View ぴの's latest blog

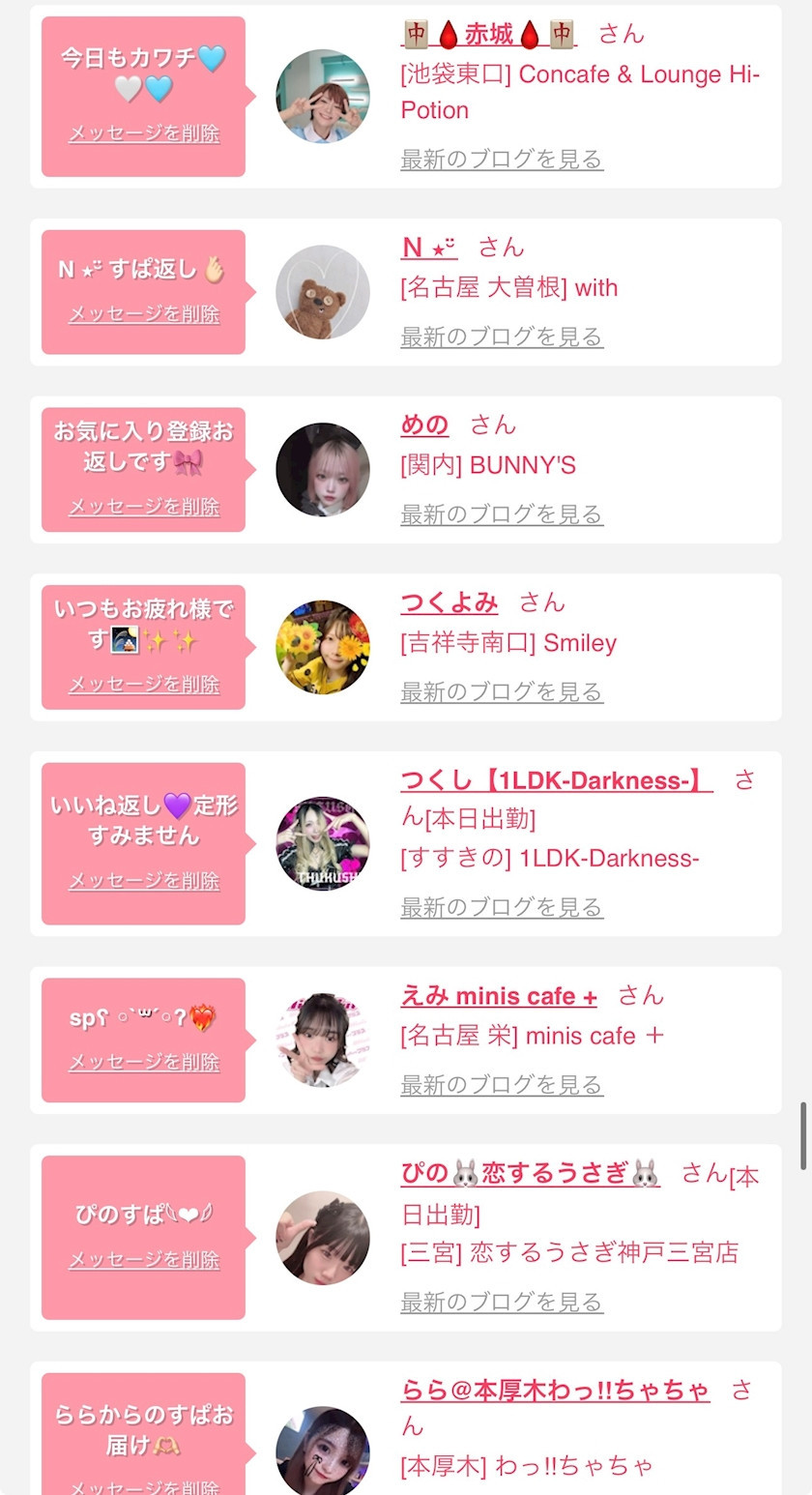[x=502, y=1302]
